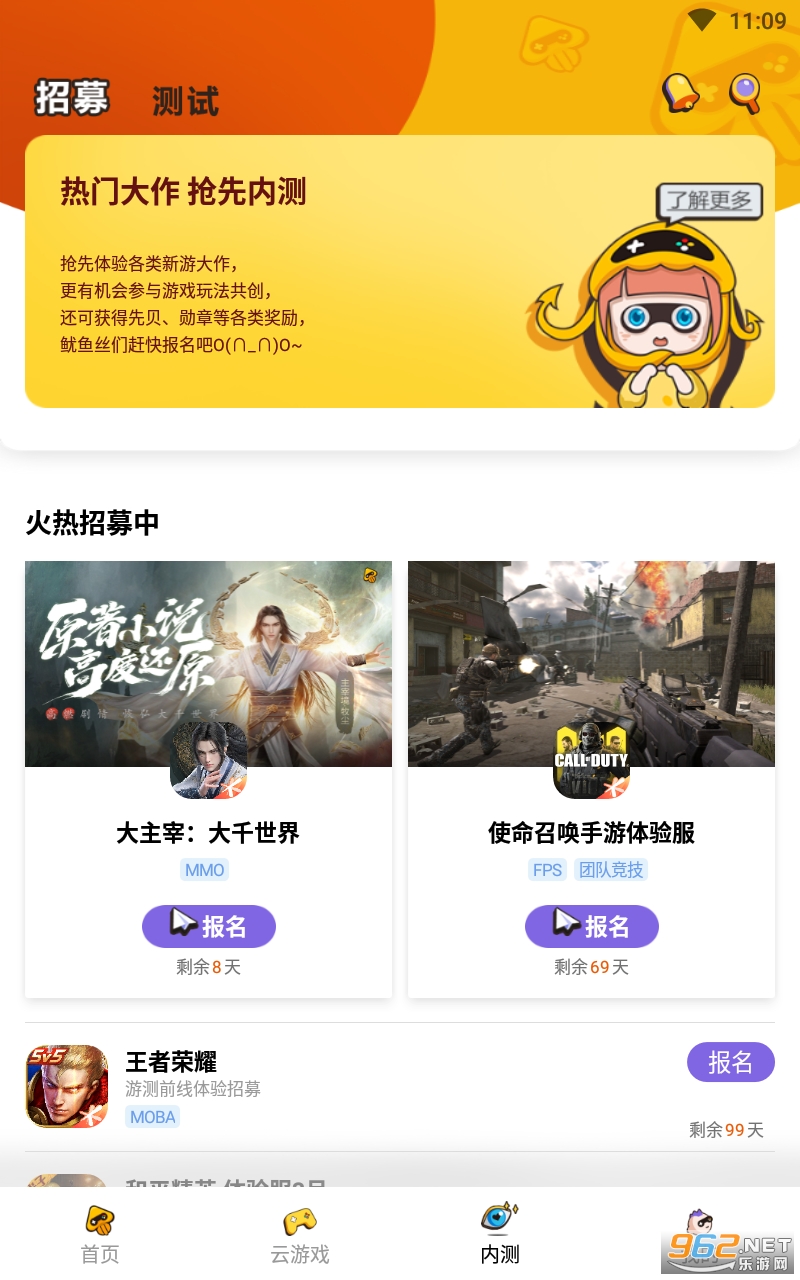Switch to the 云游戏 tab

click(300, 1236)
